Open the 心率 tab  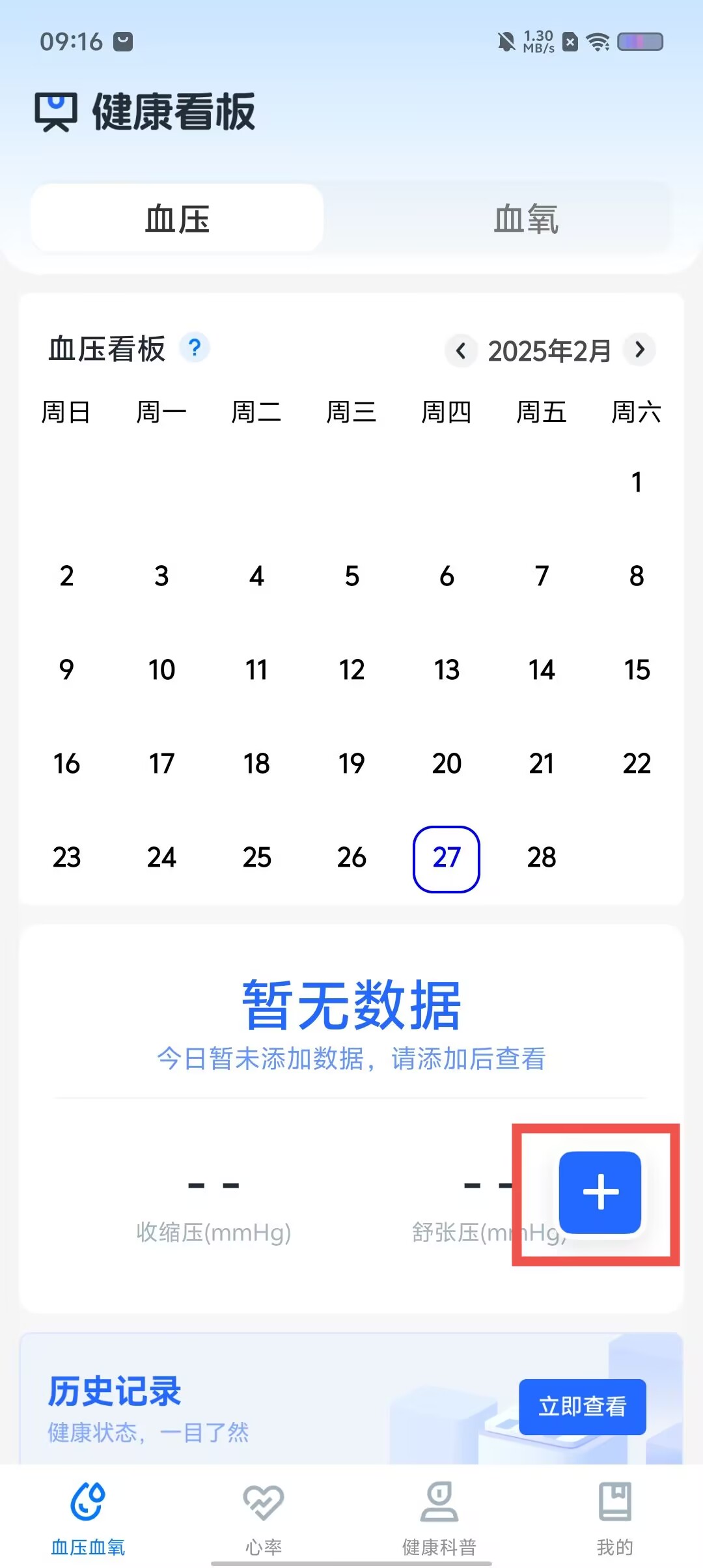click(264, 1519)
